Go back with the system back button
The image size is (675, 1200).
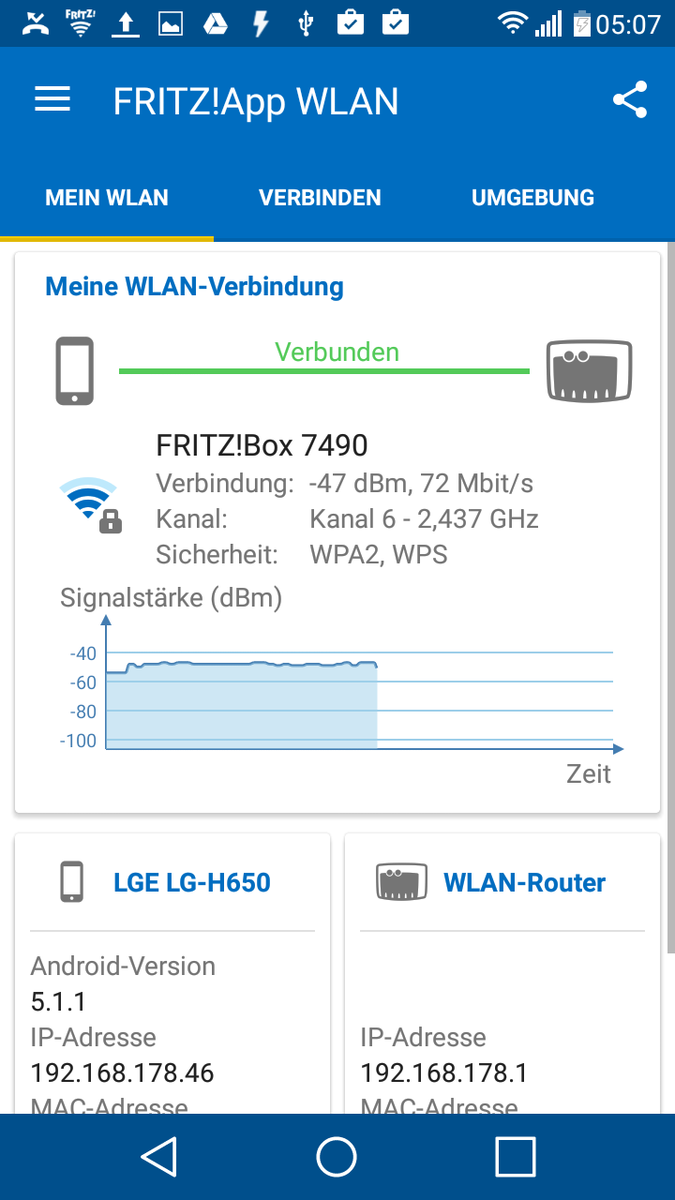point(159,1157)
